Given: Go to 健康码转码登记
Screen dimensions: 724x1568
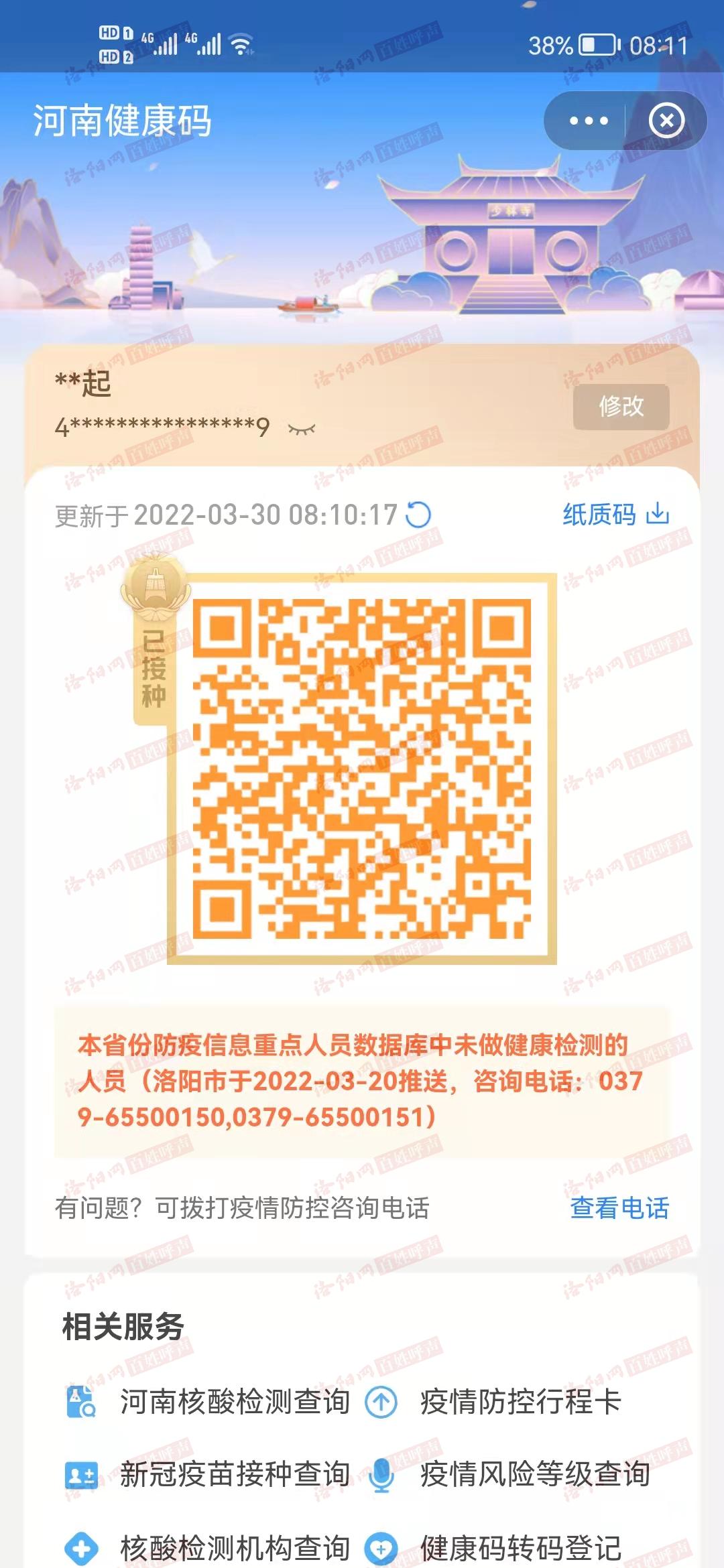Looking at the screenshot, I should [493, 1548].
